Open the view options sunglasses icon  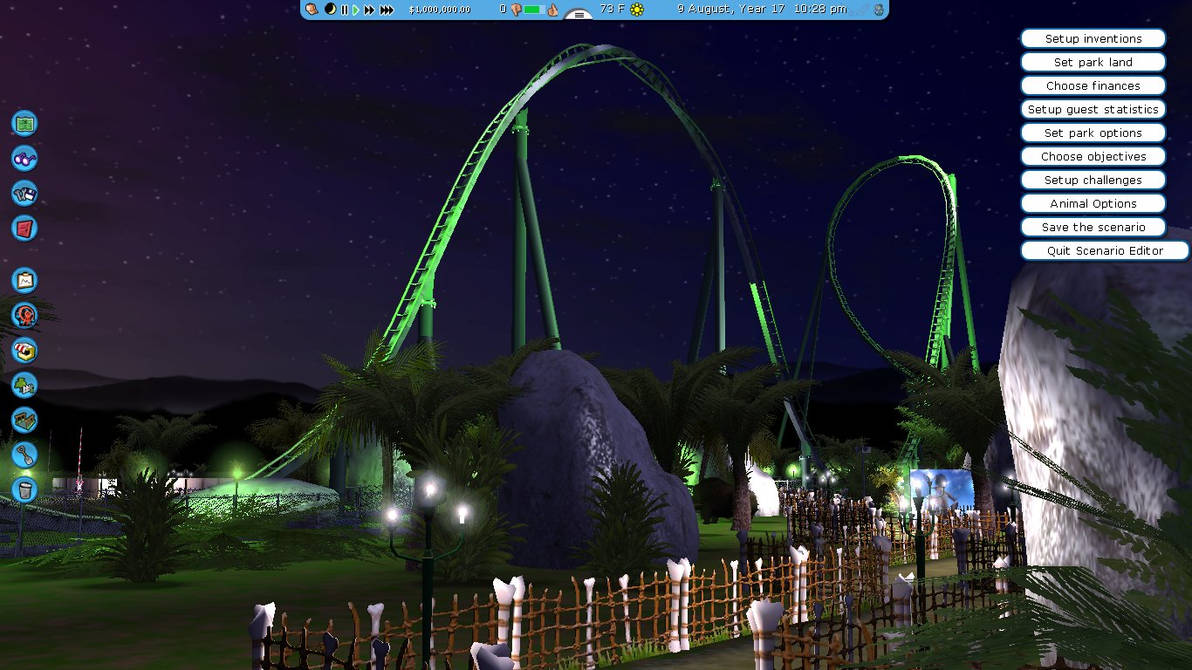point(24,158)
